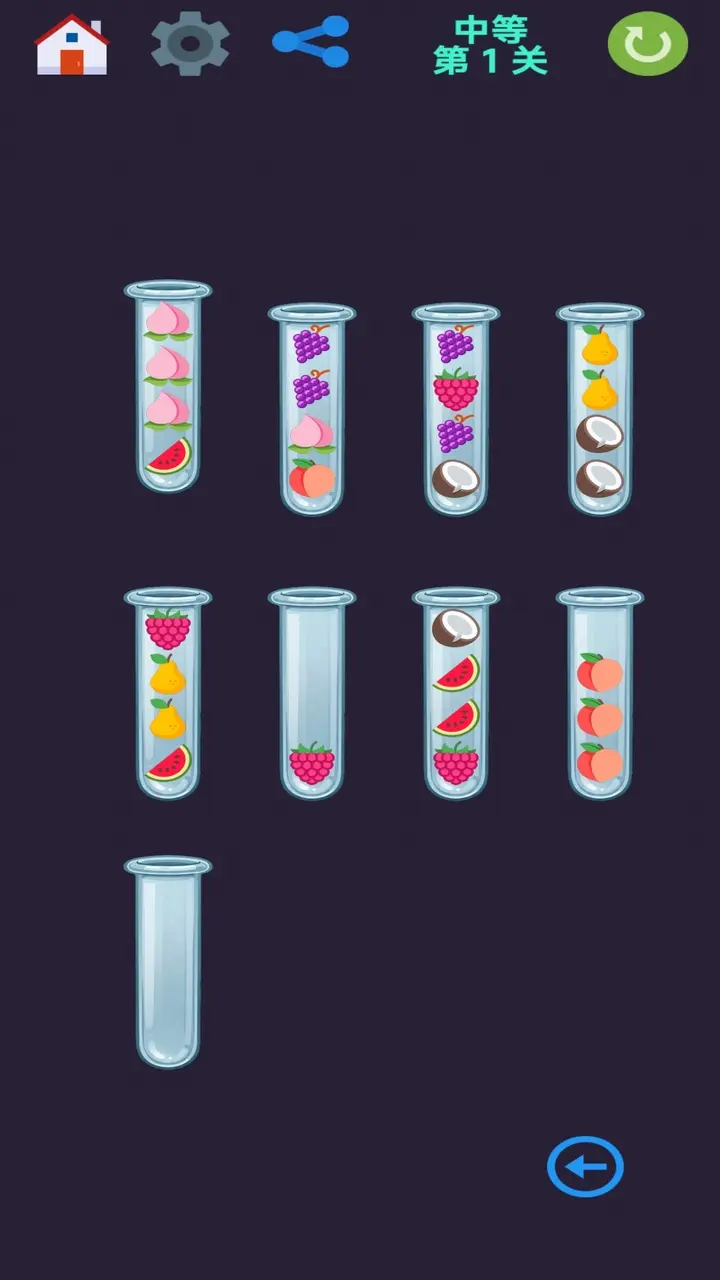Pick the tube with two pears and coconuts
Screen dimensions: 720x1280
coord(600,411)
